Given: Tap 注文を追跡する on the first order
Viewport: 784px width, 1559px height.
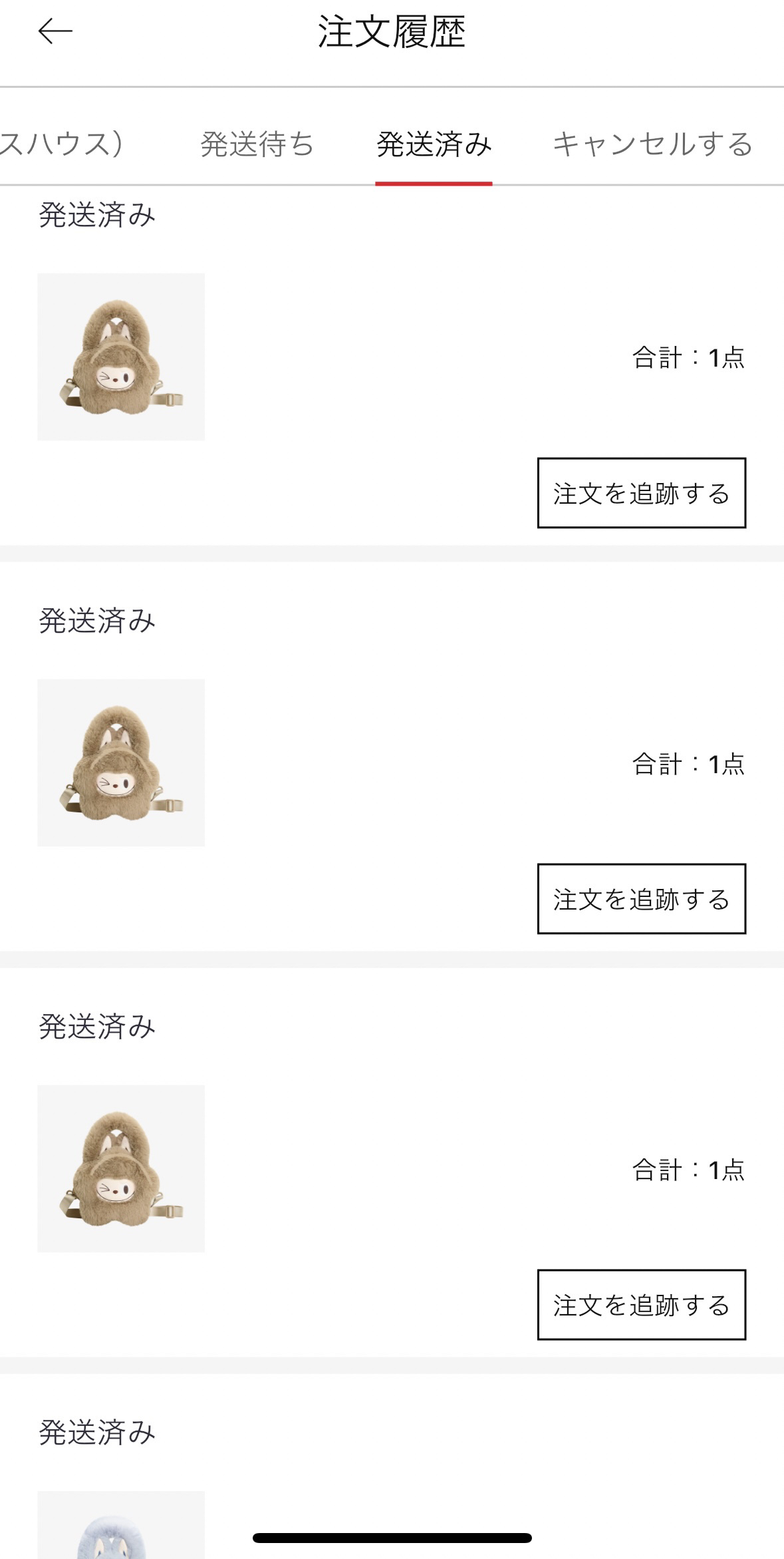Looking at the screenshot, I should point(641,493).
